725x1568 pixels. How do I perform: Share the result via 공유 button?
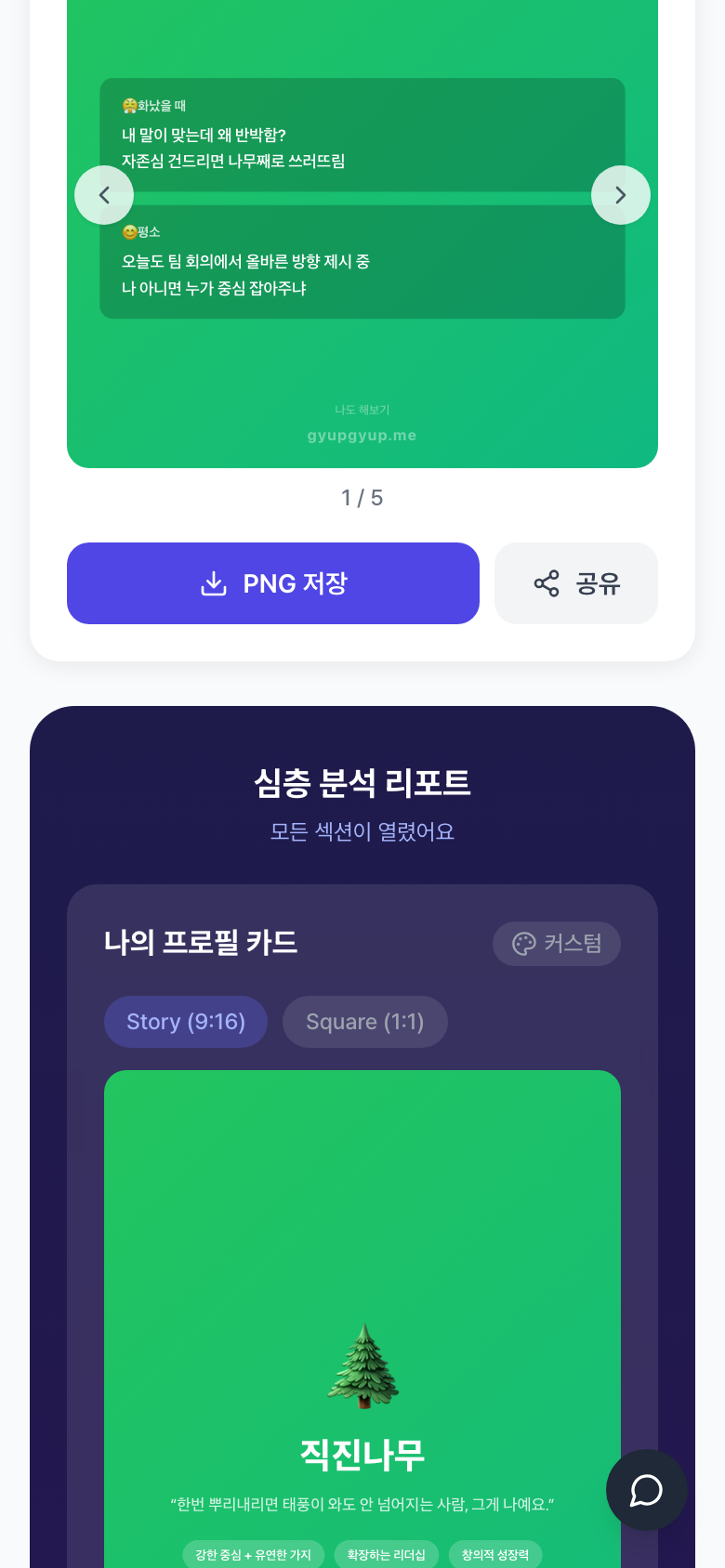[575, 583]
